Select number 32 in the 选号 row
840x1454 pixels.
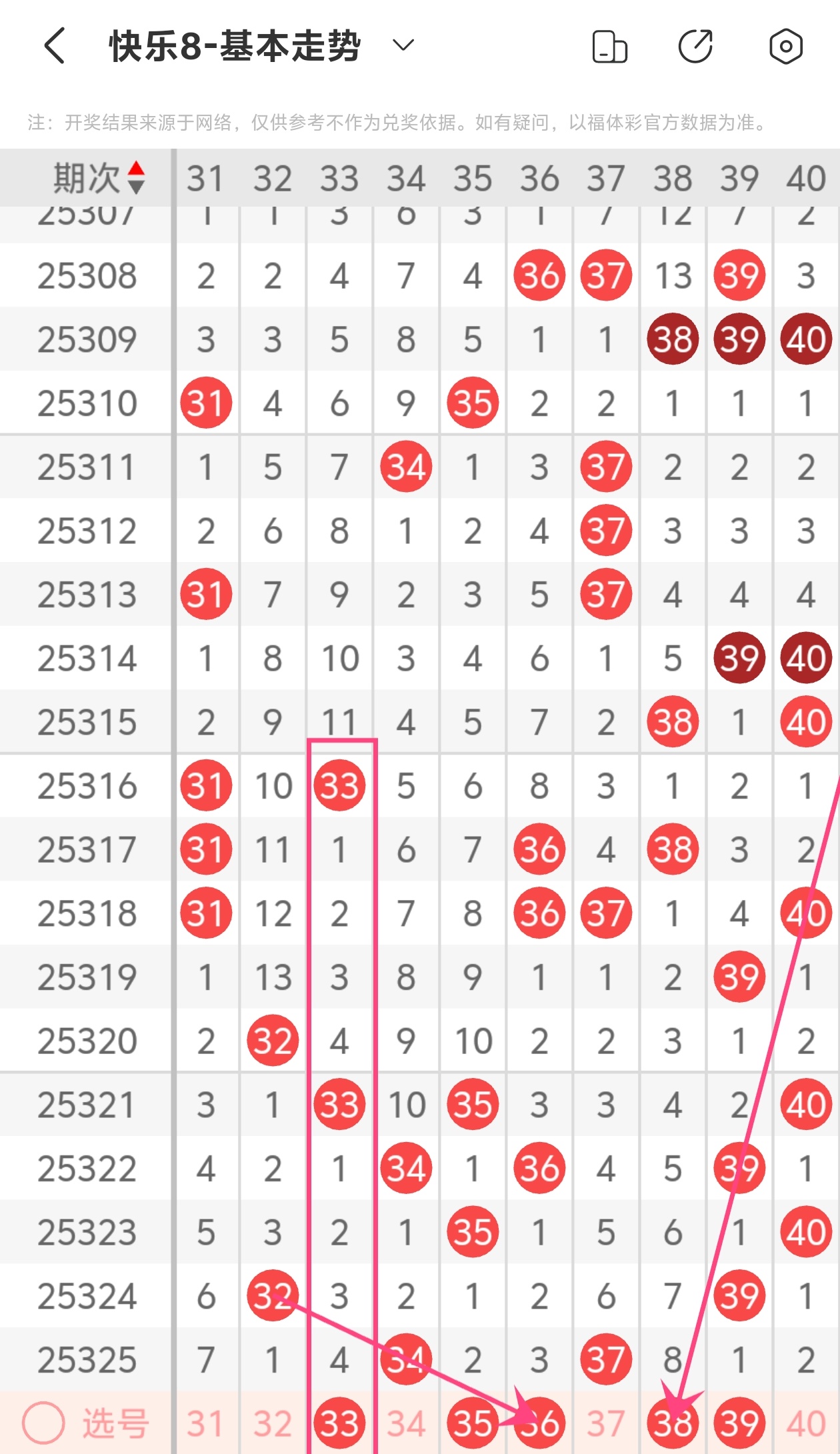click(x=273, y=1424)
